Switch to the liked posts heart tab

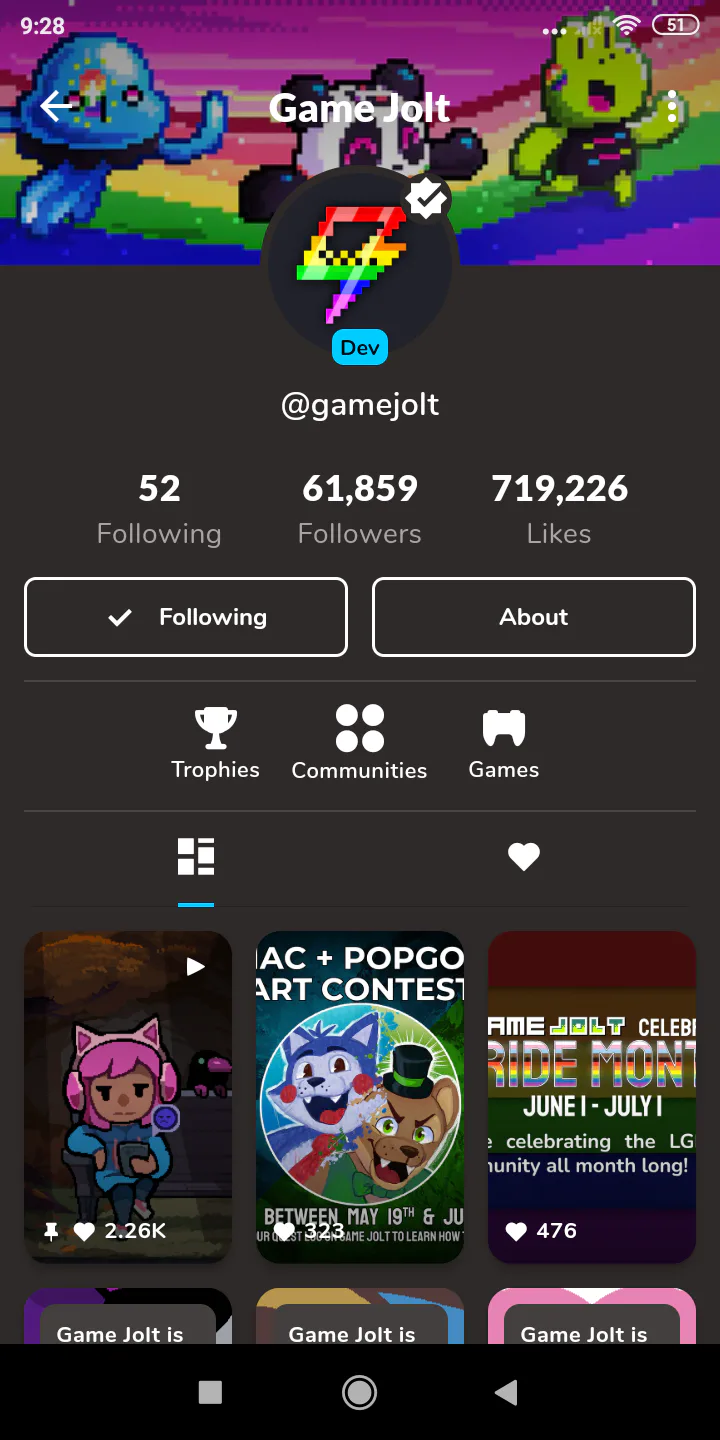(524, 857)
